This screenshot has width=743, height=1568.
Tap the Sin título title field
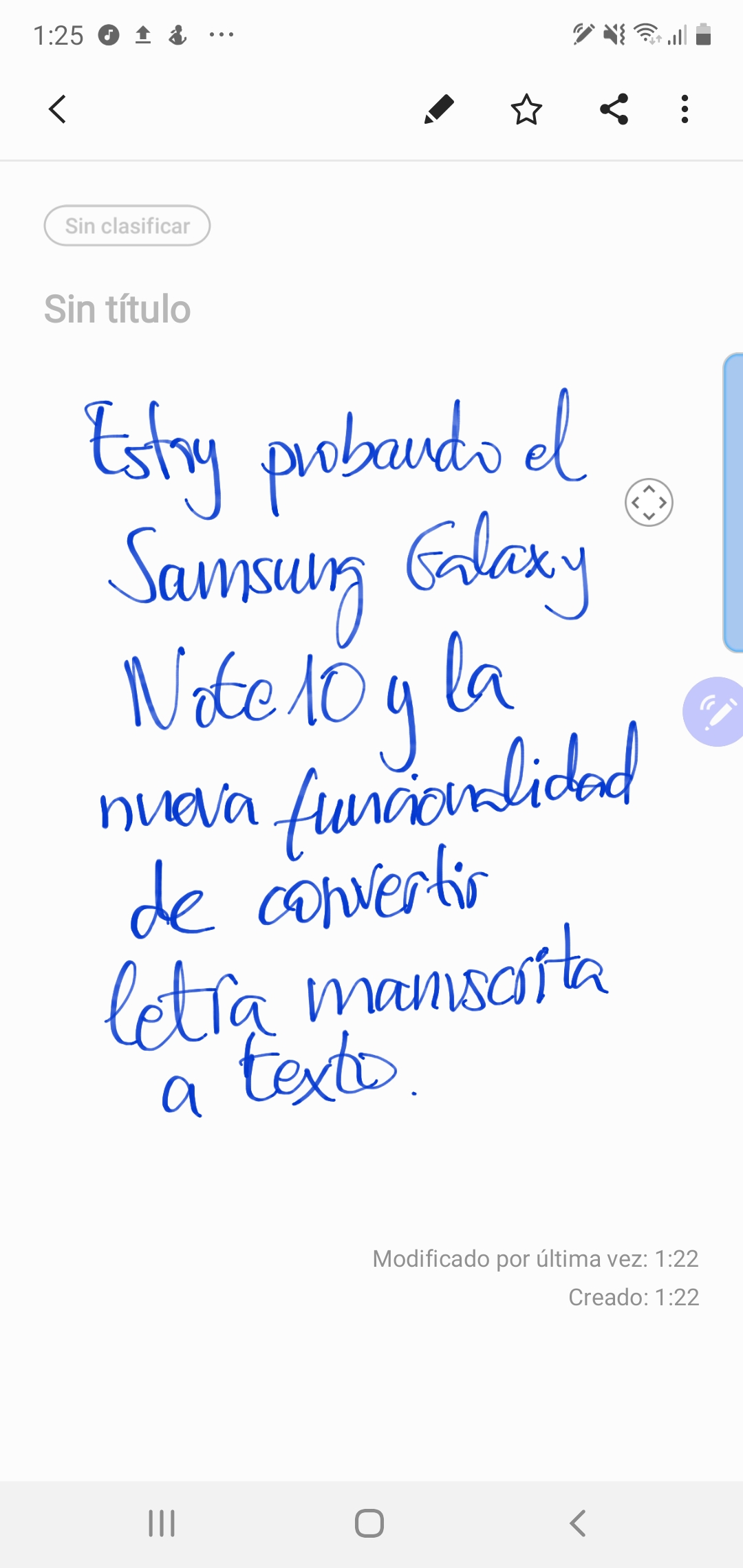click(118, 309)
